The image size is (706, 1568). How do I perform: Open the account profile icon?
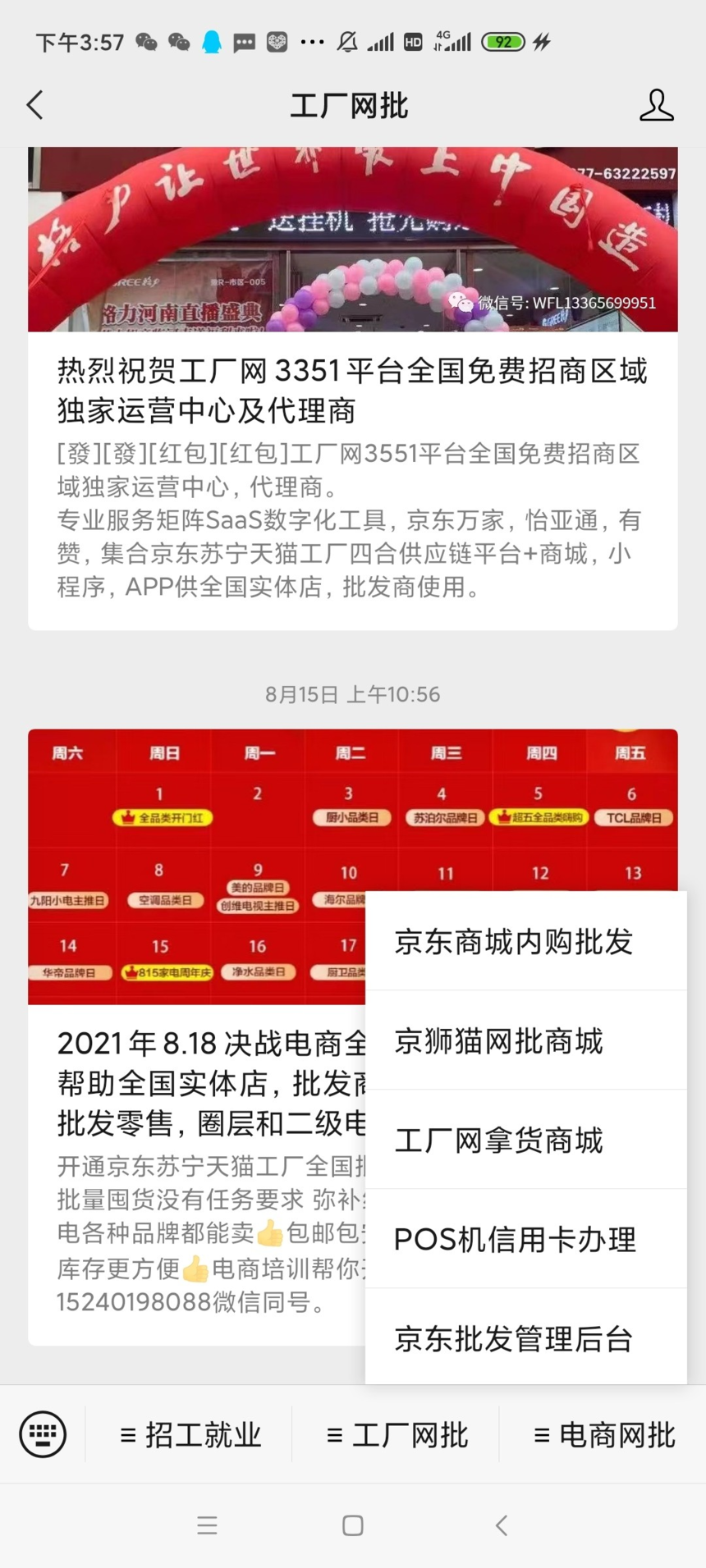click(x=656, y=105)
